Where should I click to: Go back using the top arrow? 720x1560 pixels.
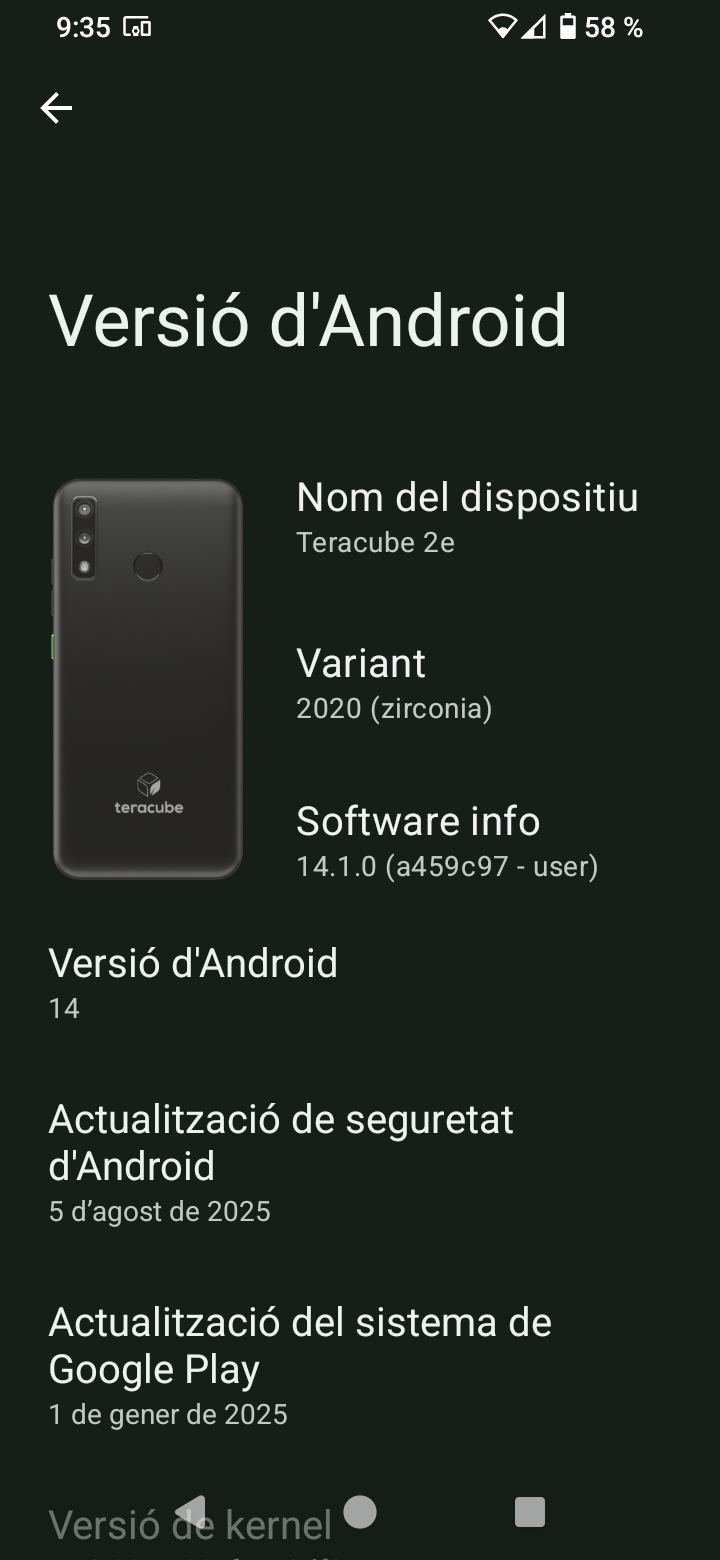(x=56, y=108)
